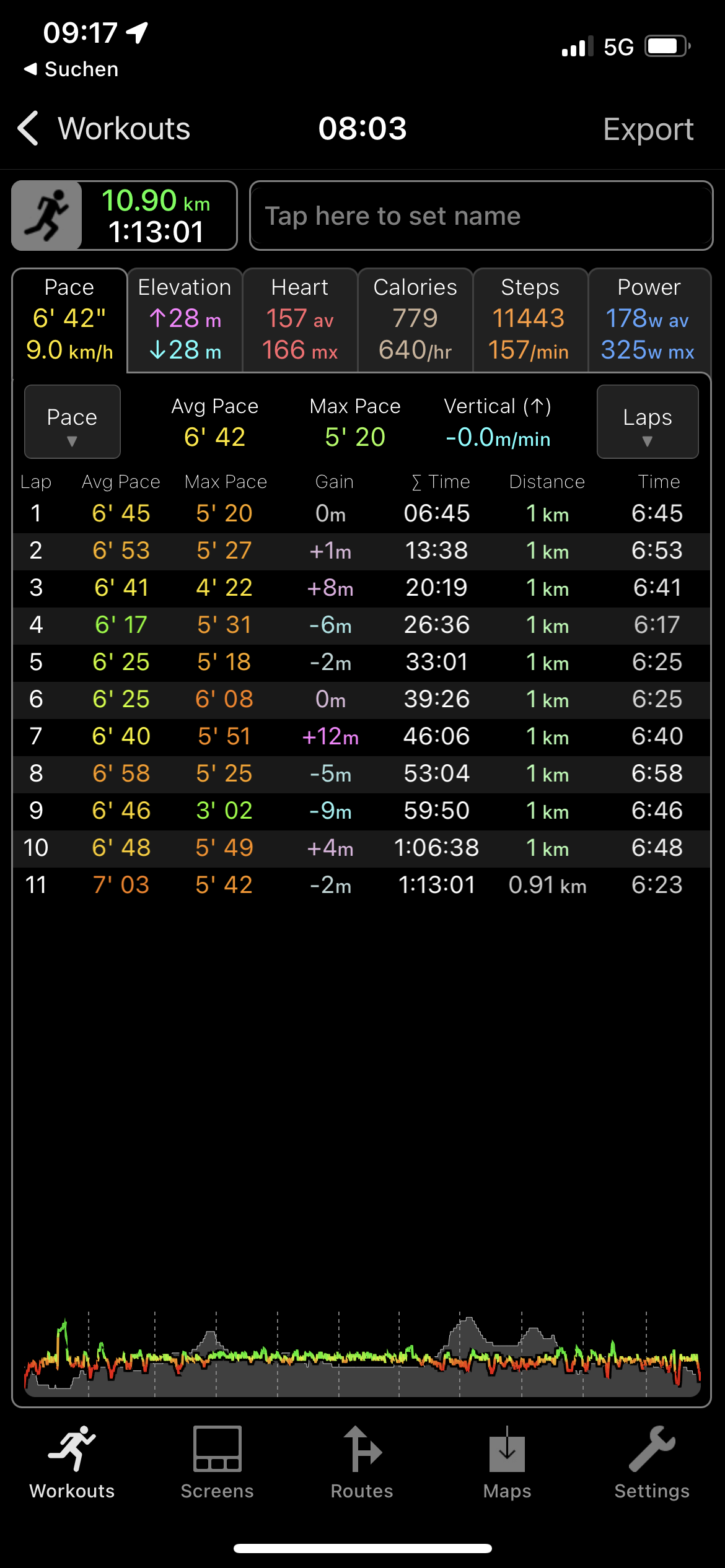Open the Routes tab
The height and width of the screenshot is (1568, 725).
(362, 1463)
